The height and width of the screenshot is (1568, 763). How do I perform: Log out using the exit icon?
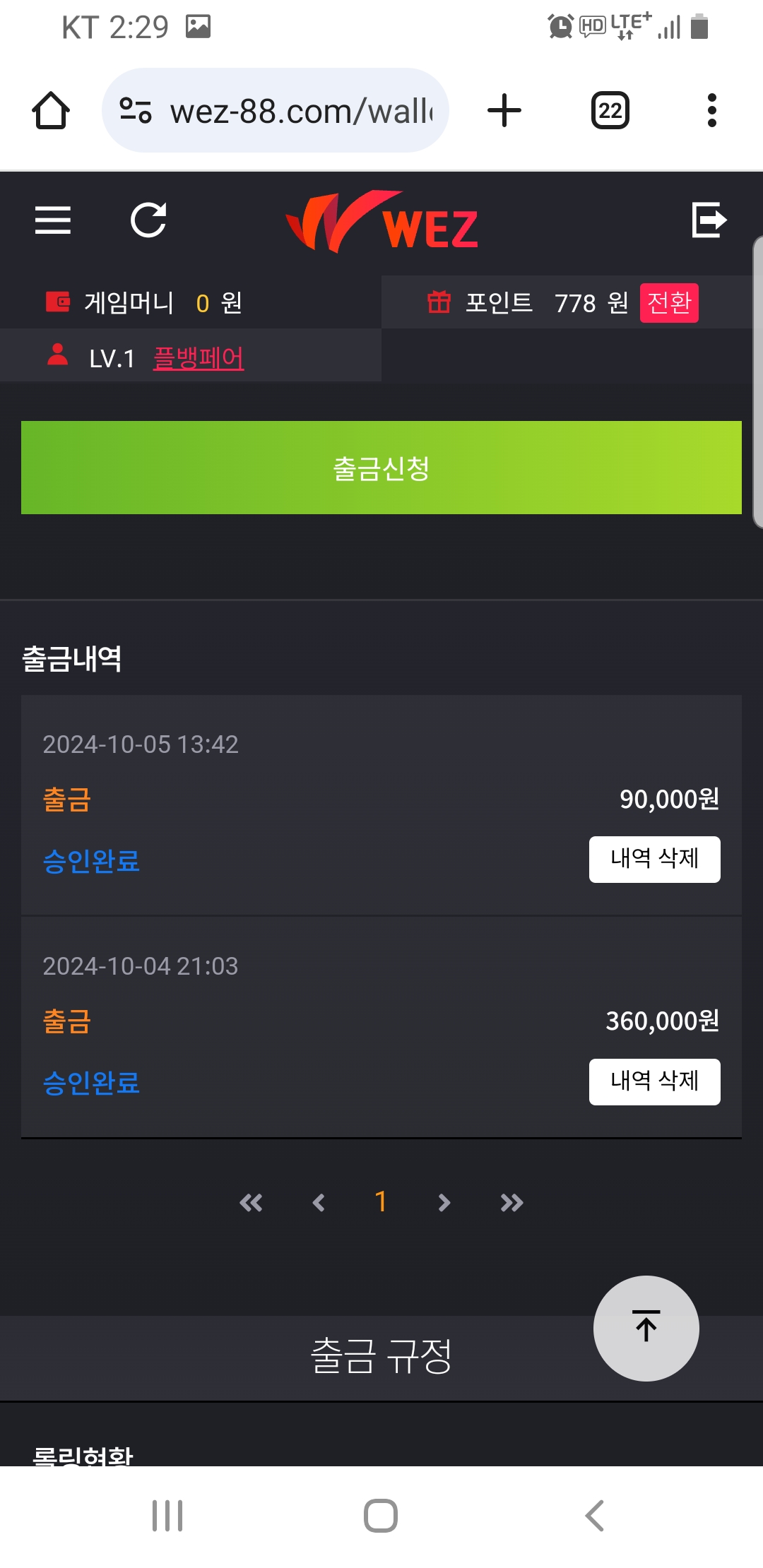(709, 220)
